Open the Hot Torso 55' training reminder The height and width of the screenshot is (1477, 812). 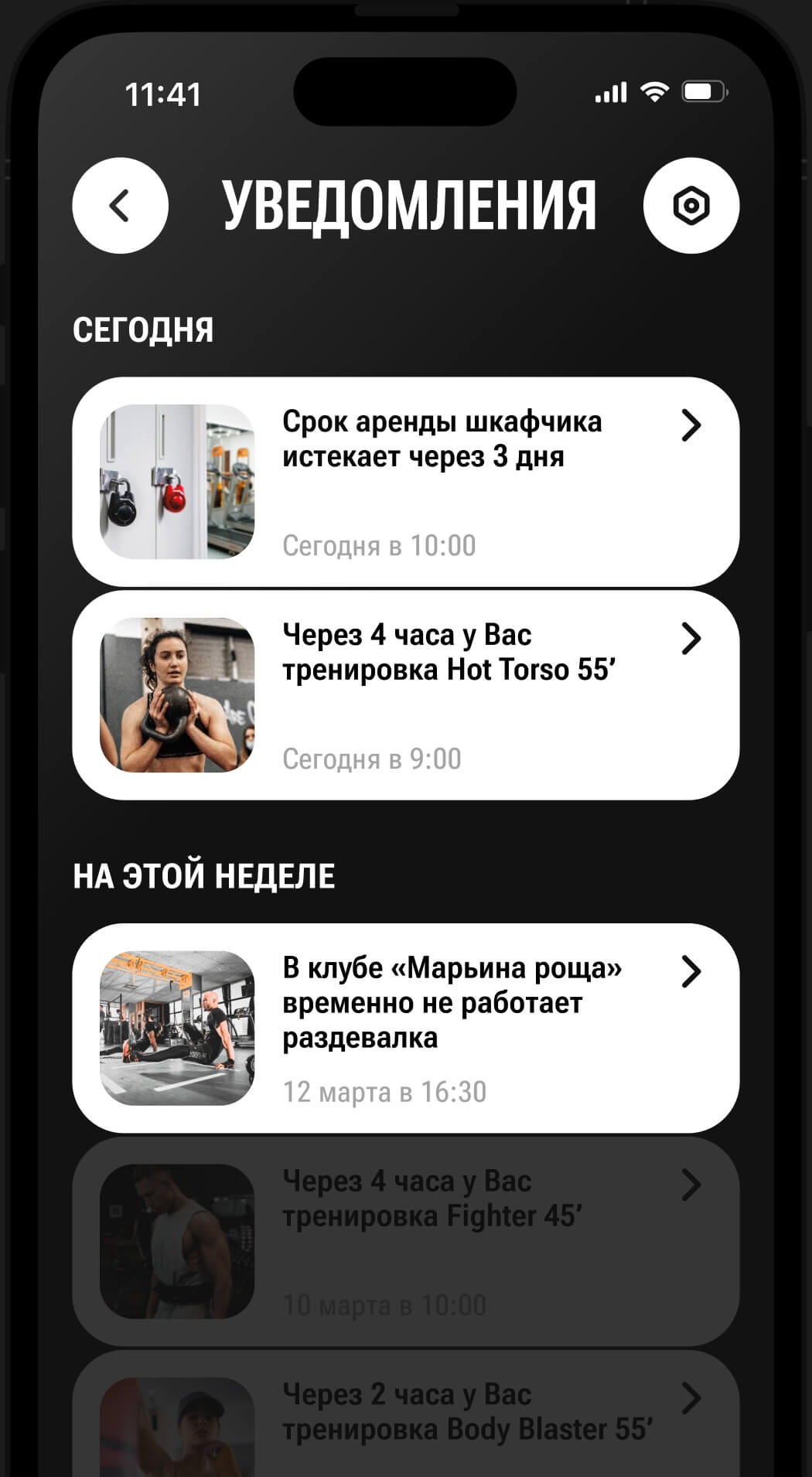click(405, 694)
